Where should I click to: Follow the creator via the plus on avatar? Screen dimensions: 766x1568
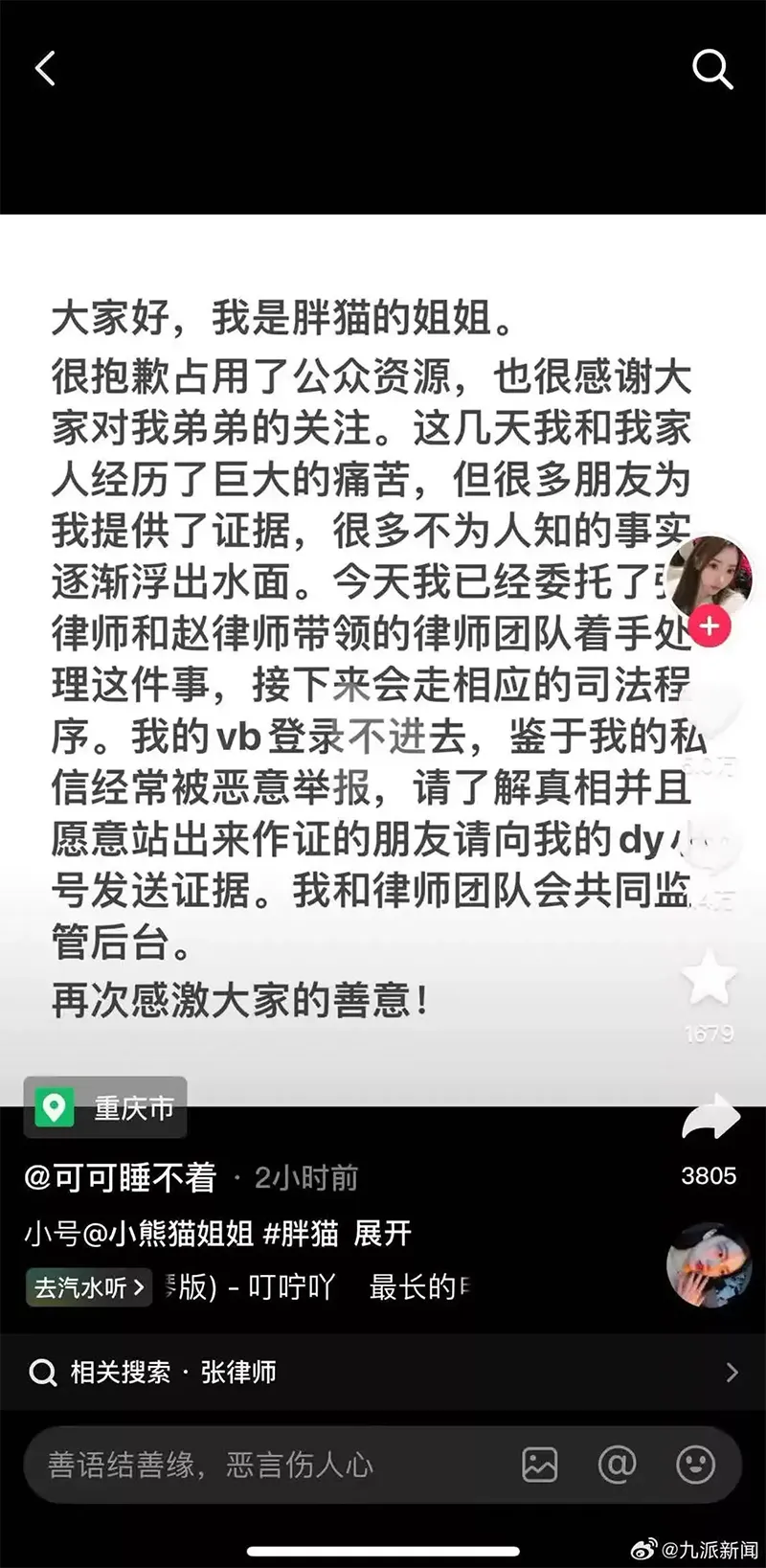tap(709, 627)
